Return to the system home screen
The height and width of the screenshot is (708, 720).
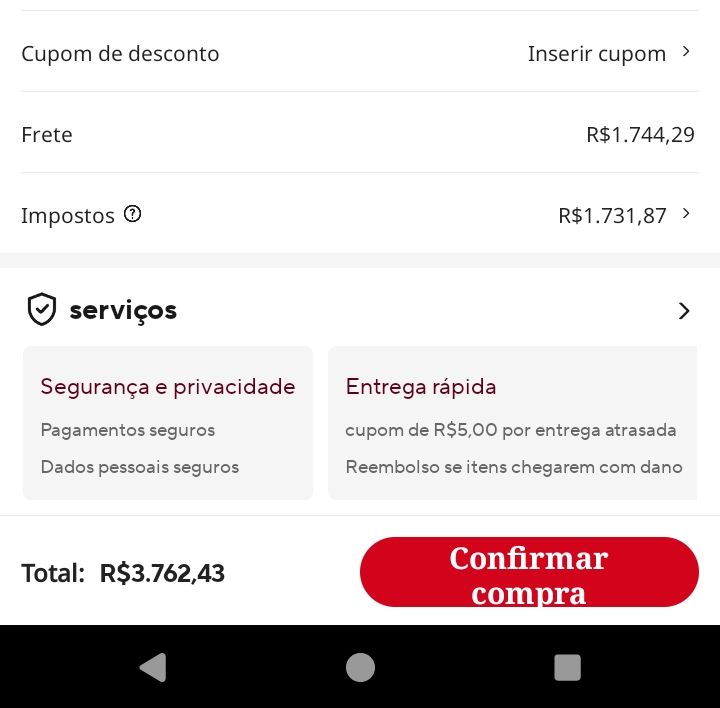[x=360, y=667]
